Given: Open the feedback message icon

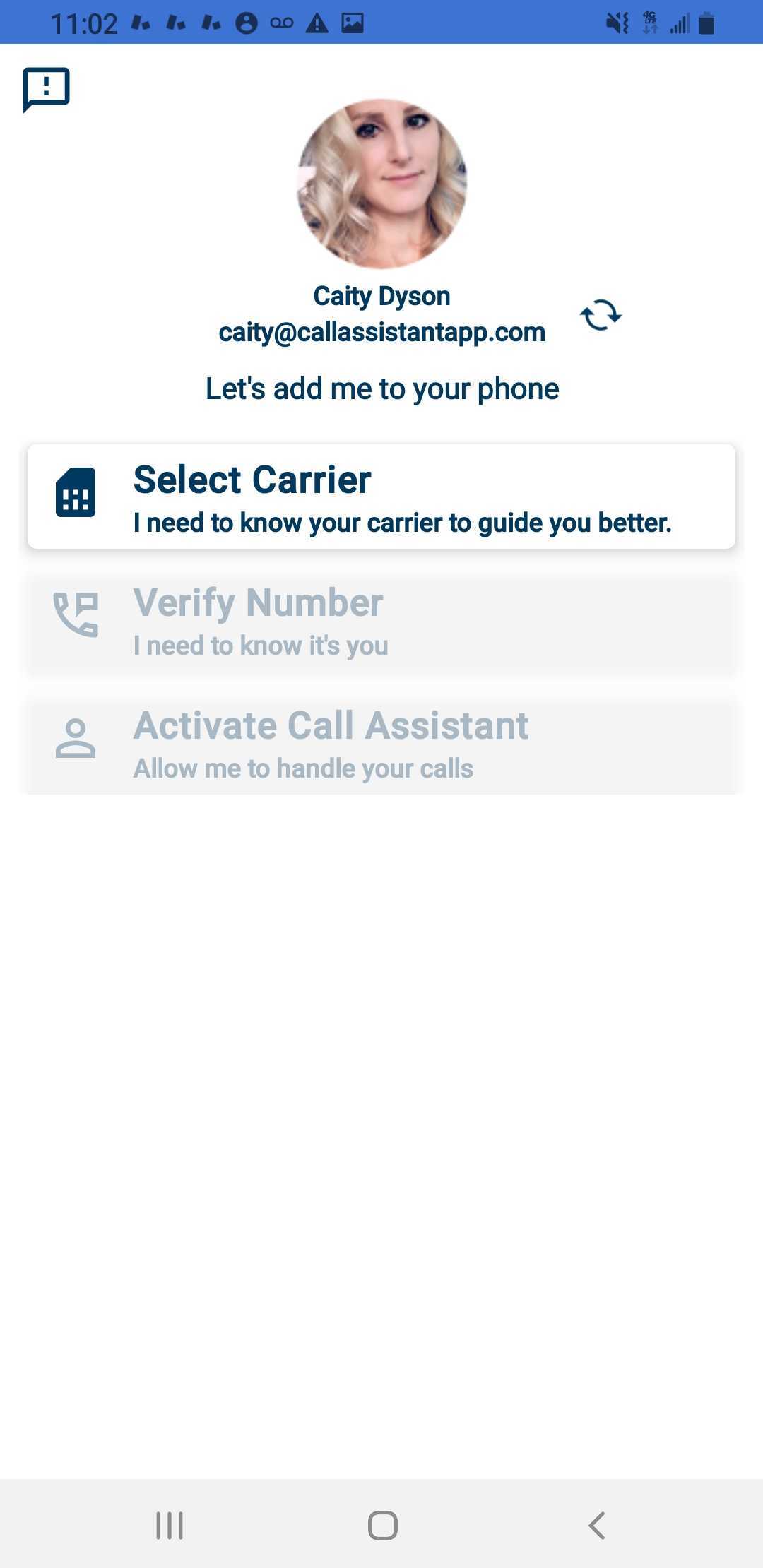Looking at the screenshot, I should [46, 89].
